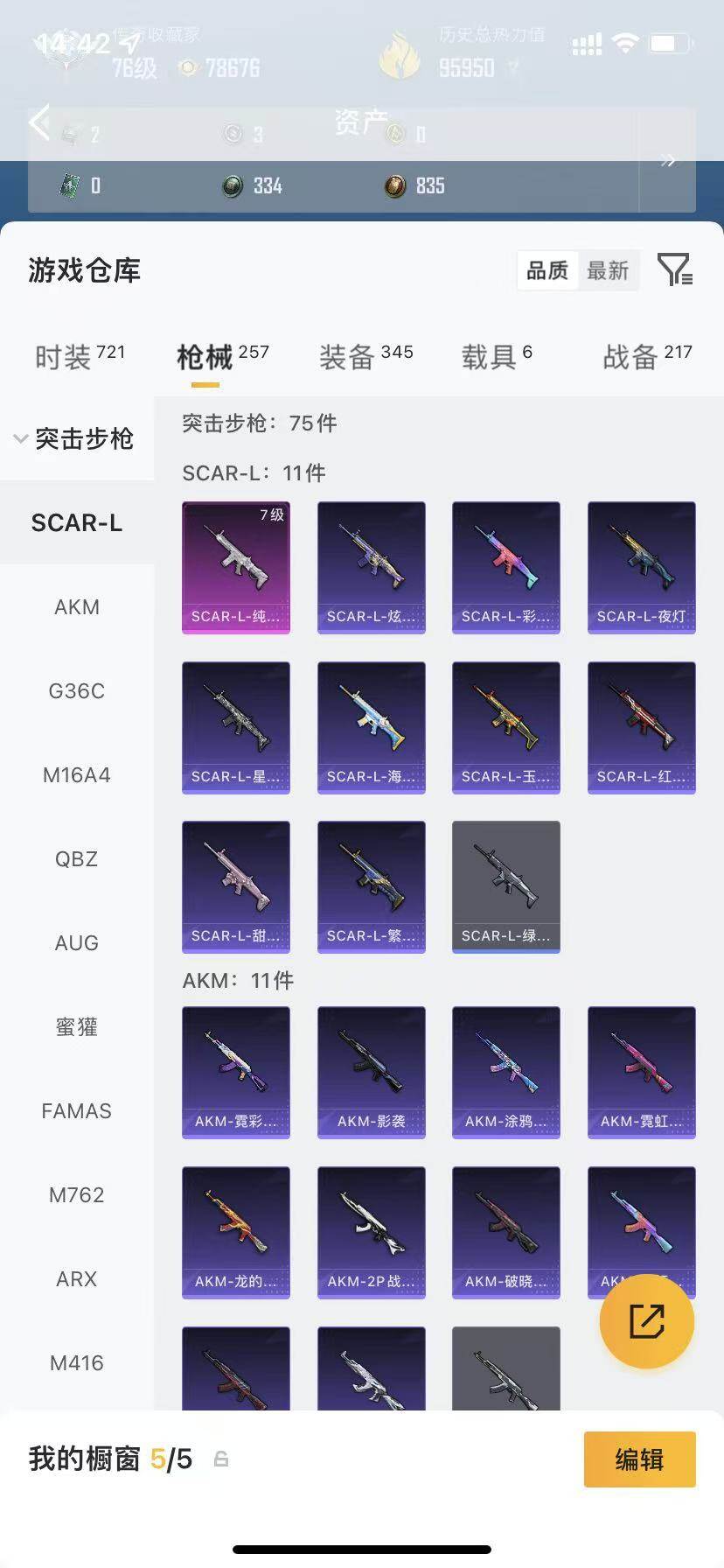The image size is (724, 1568).
Task: Open the filter funnel icon
Action: [x=674, y=269]
